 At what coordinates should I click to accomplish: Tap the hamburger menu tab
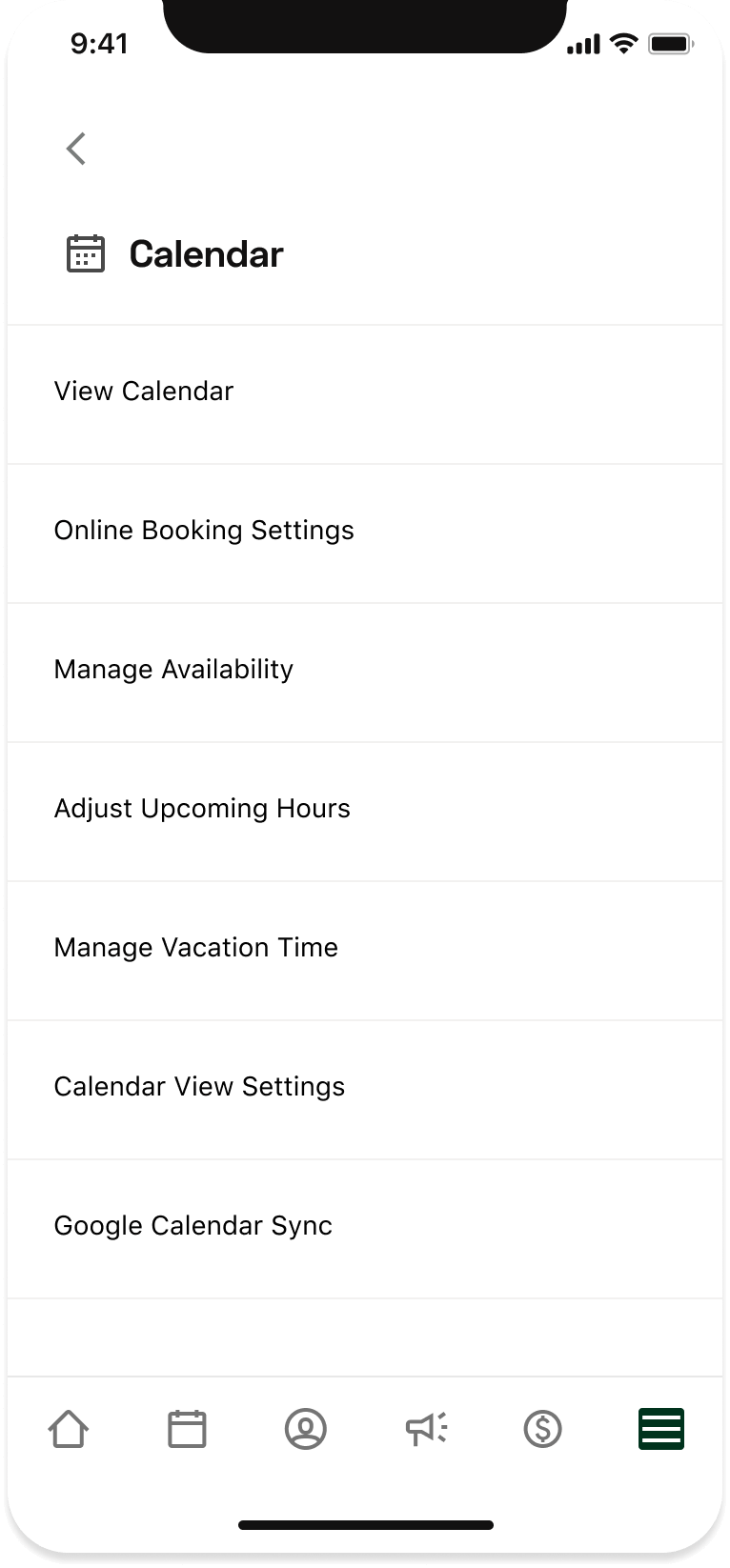click(661, 1429)
